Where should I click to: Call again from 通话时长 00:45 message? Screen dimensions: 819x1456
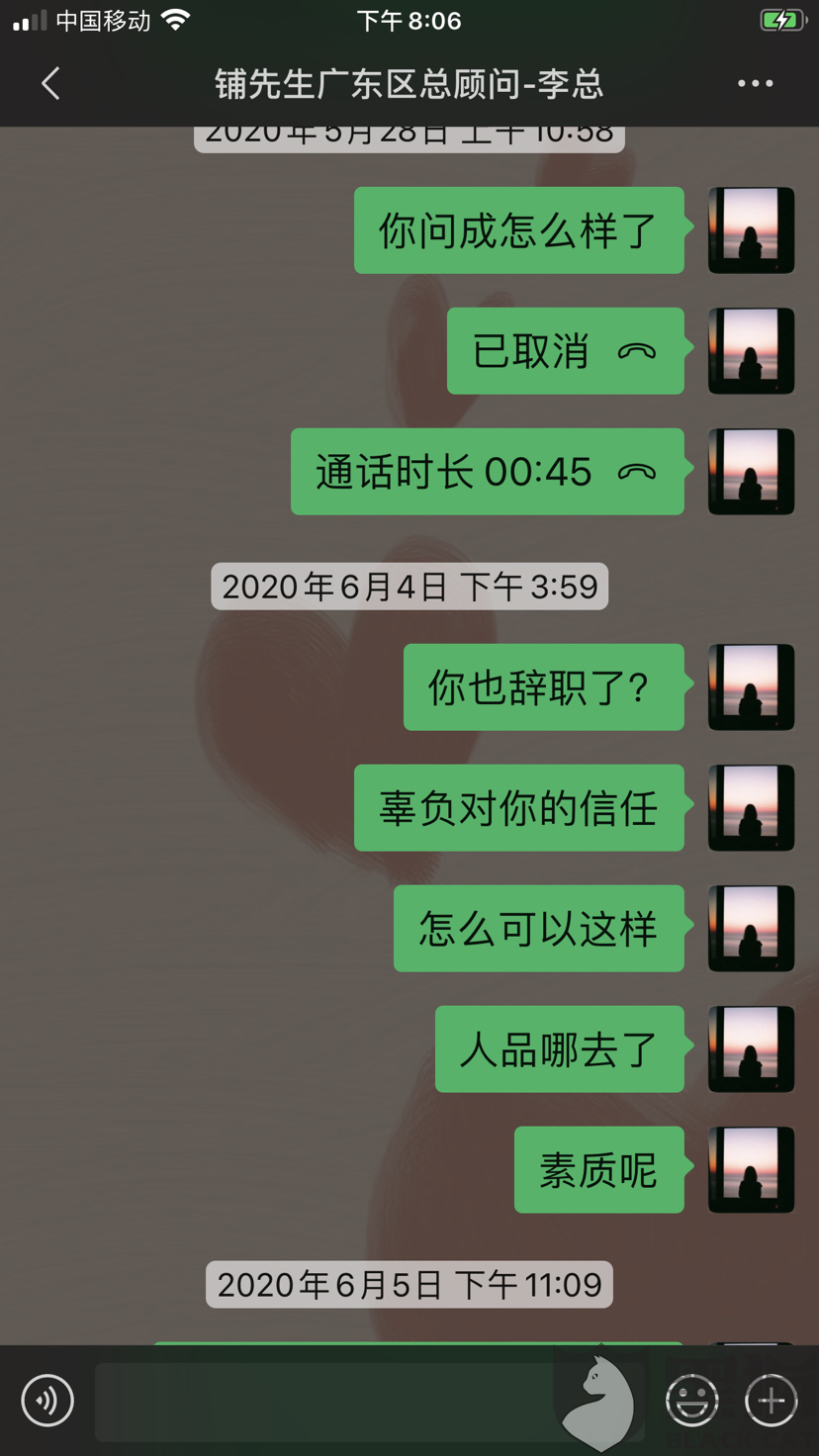pos(487,472)
